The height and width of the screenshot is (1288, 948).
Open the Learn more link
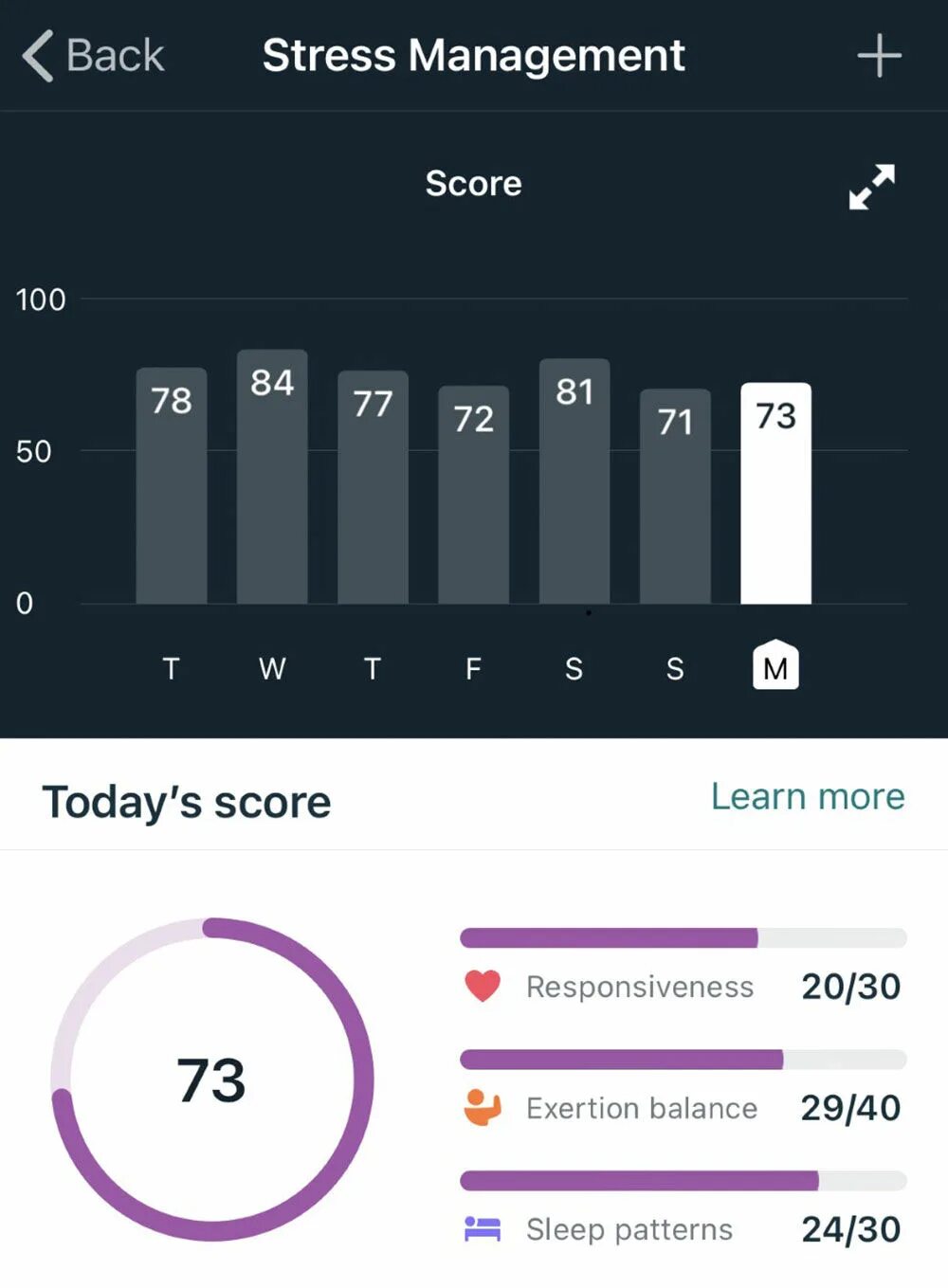[808, 797]
